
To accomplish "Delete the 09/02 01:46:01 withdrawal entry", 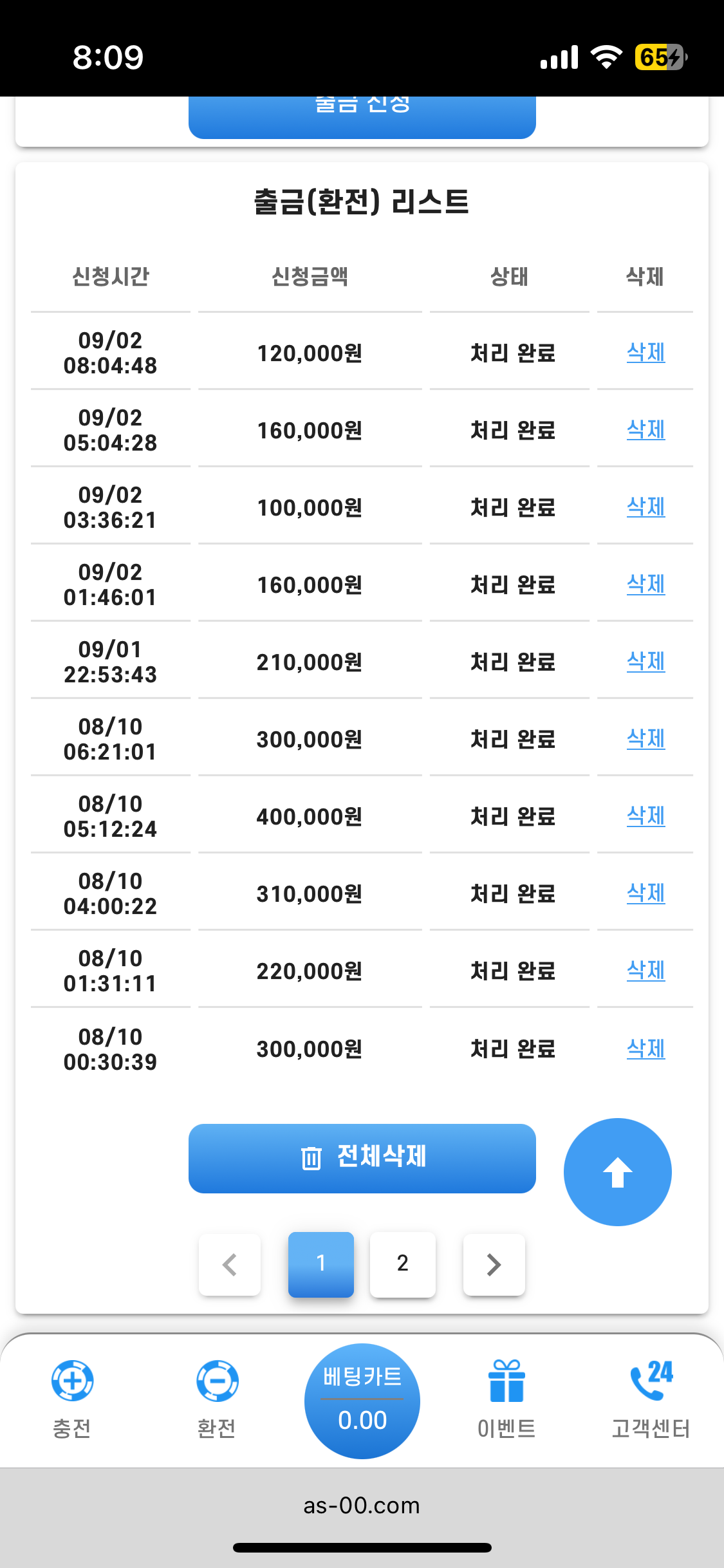I will click(645, 584).
